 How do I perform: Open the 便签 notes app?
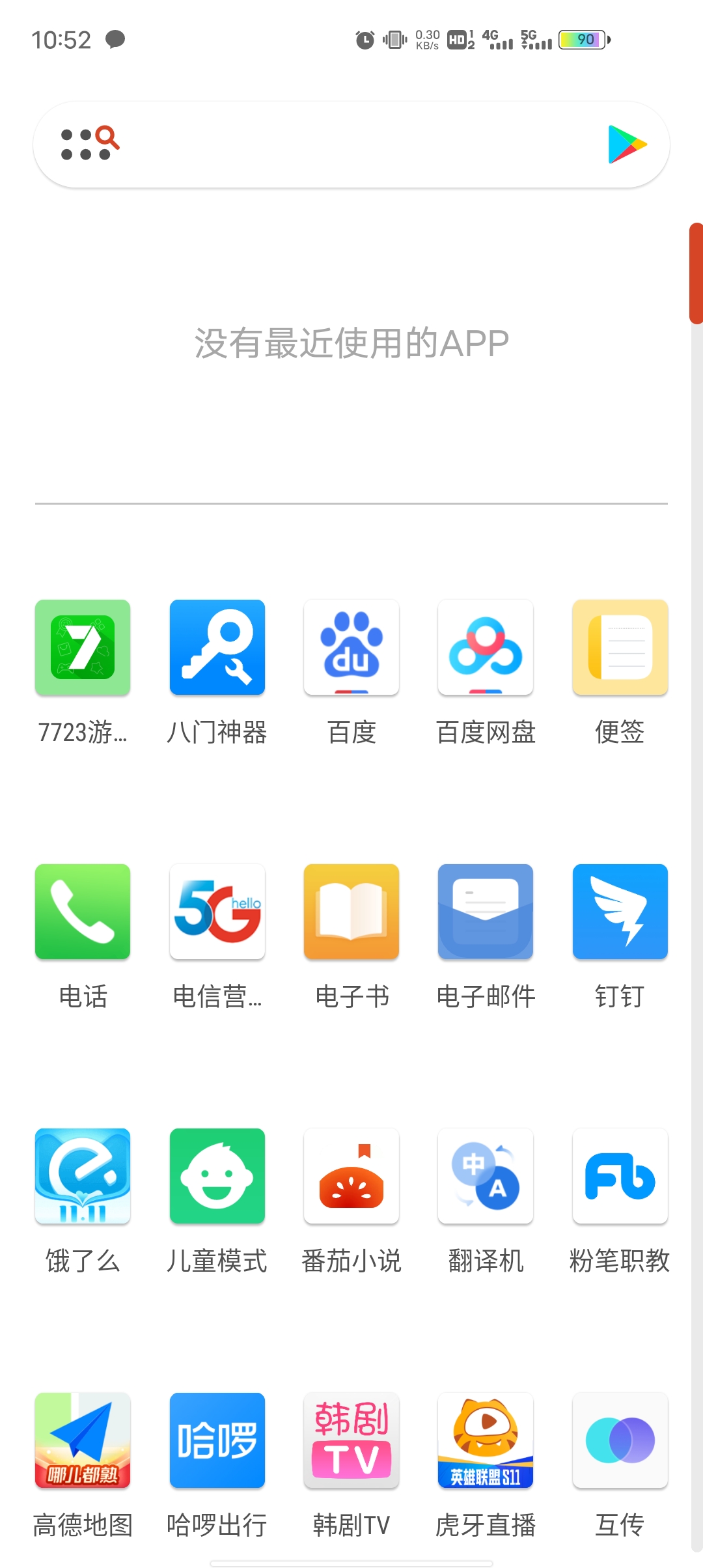point(620,648)
